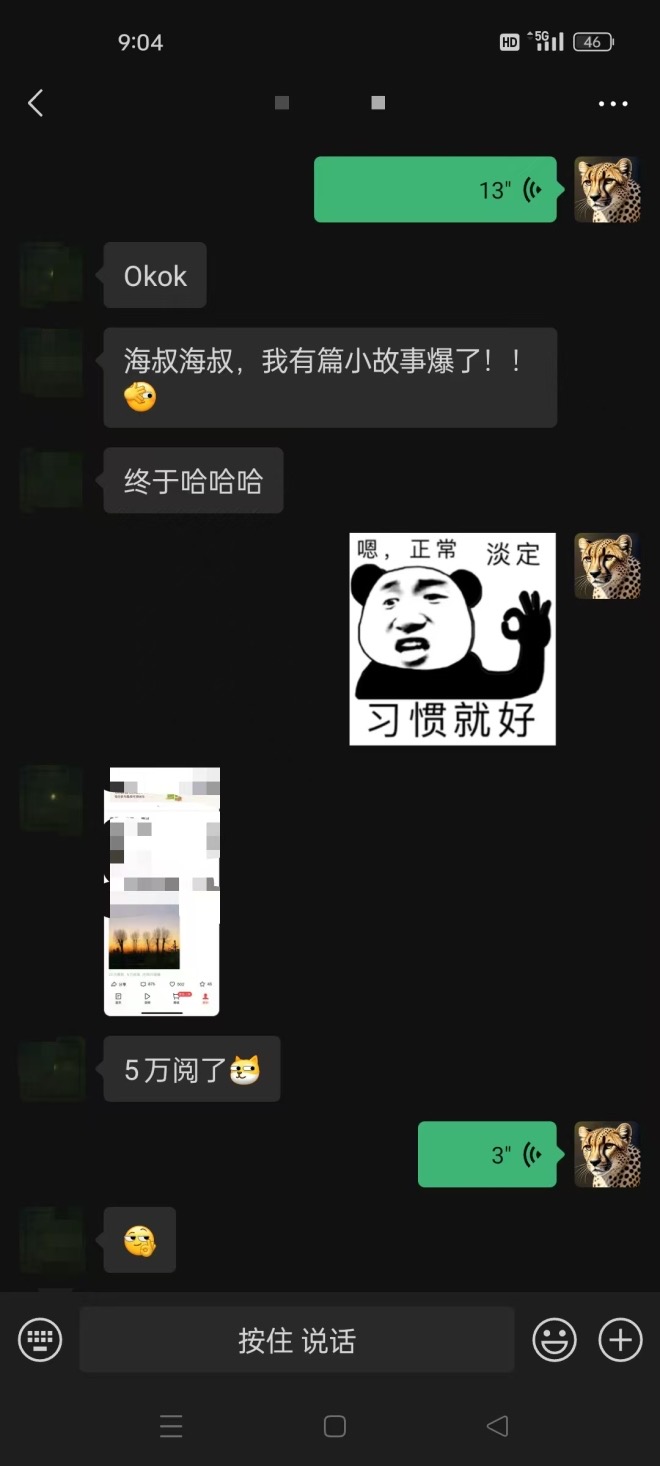Open the chat overflow menu
The image size is (660, 1466).
click(x=612, y=104)
